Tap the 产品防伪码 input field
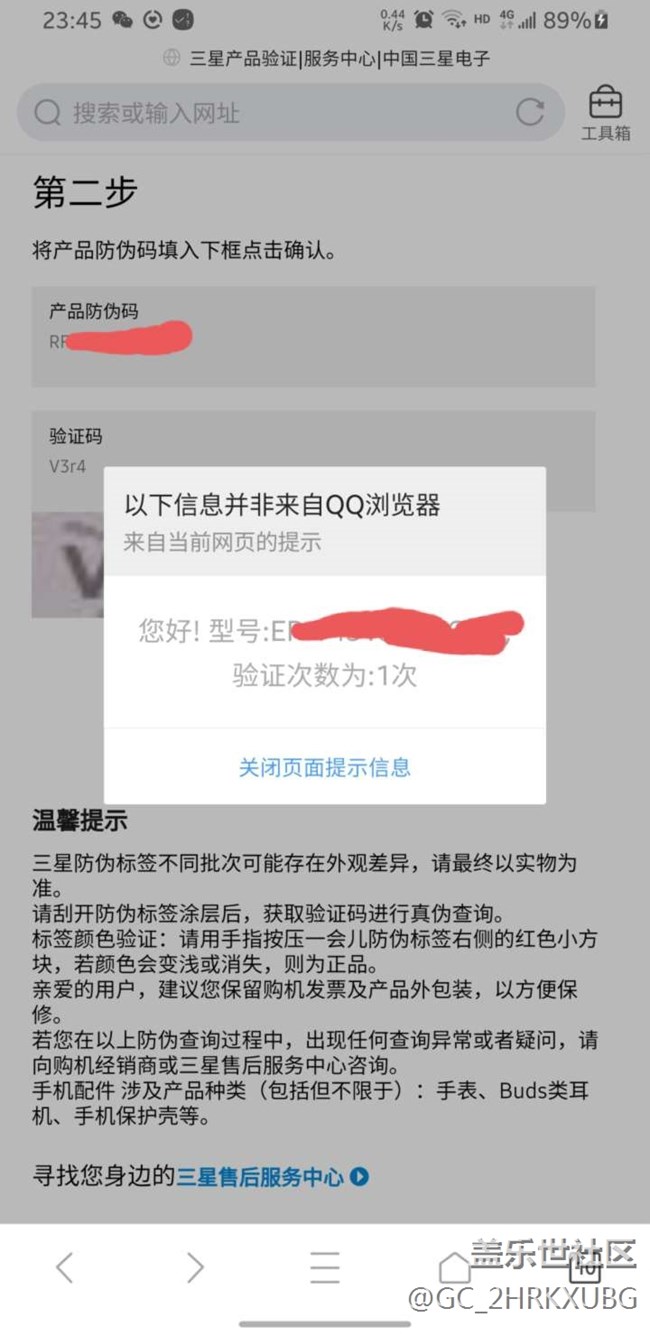 [x=313, y=337]
